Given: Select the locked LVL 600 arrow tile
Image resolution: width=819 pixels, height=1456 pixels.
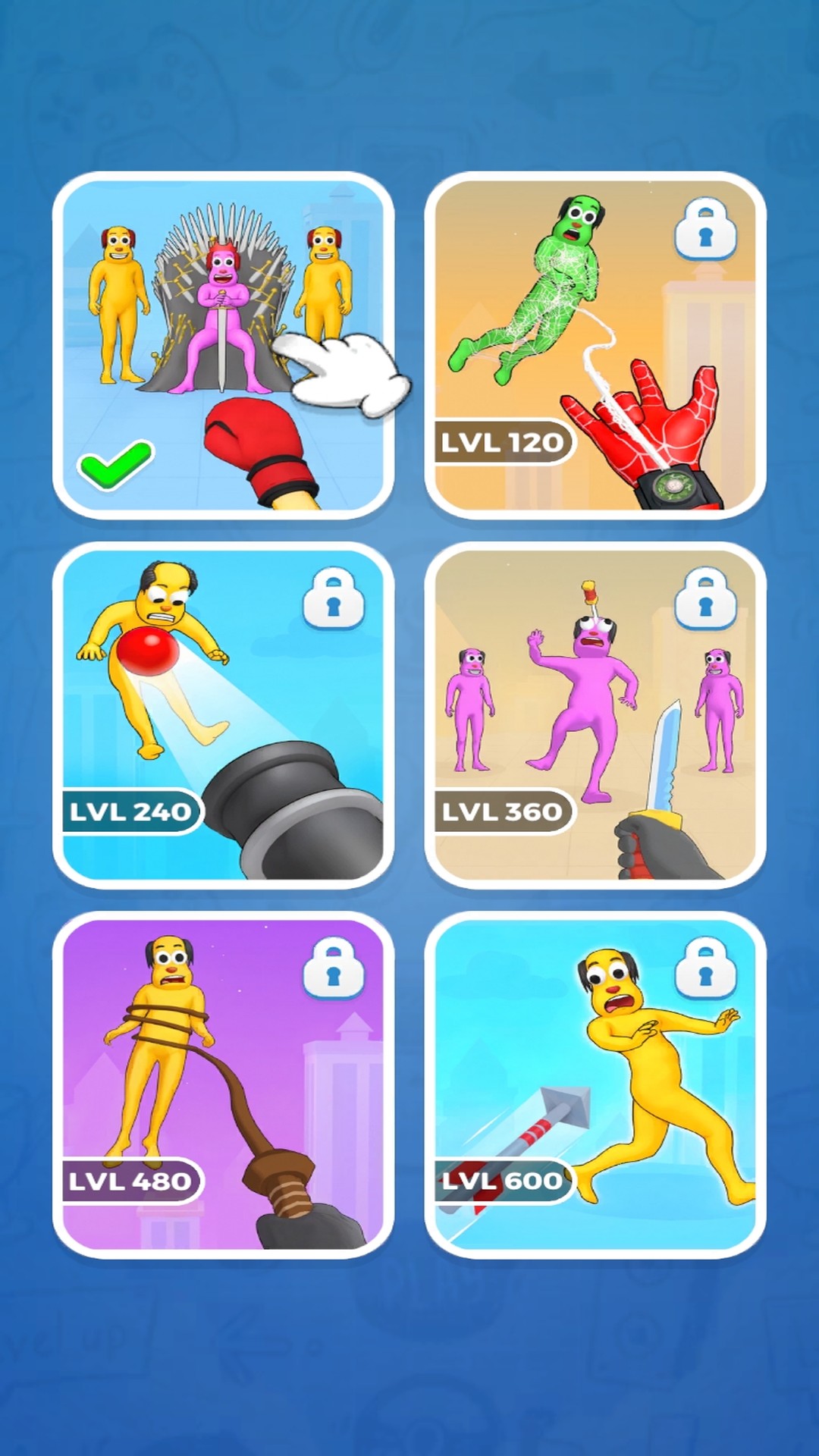Looking at the screenshot, I should (x=595, y=1084).
